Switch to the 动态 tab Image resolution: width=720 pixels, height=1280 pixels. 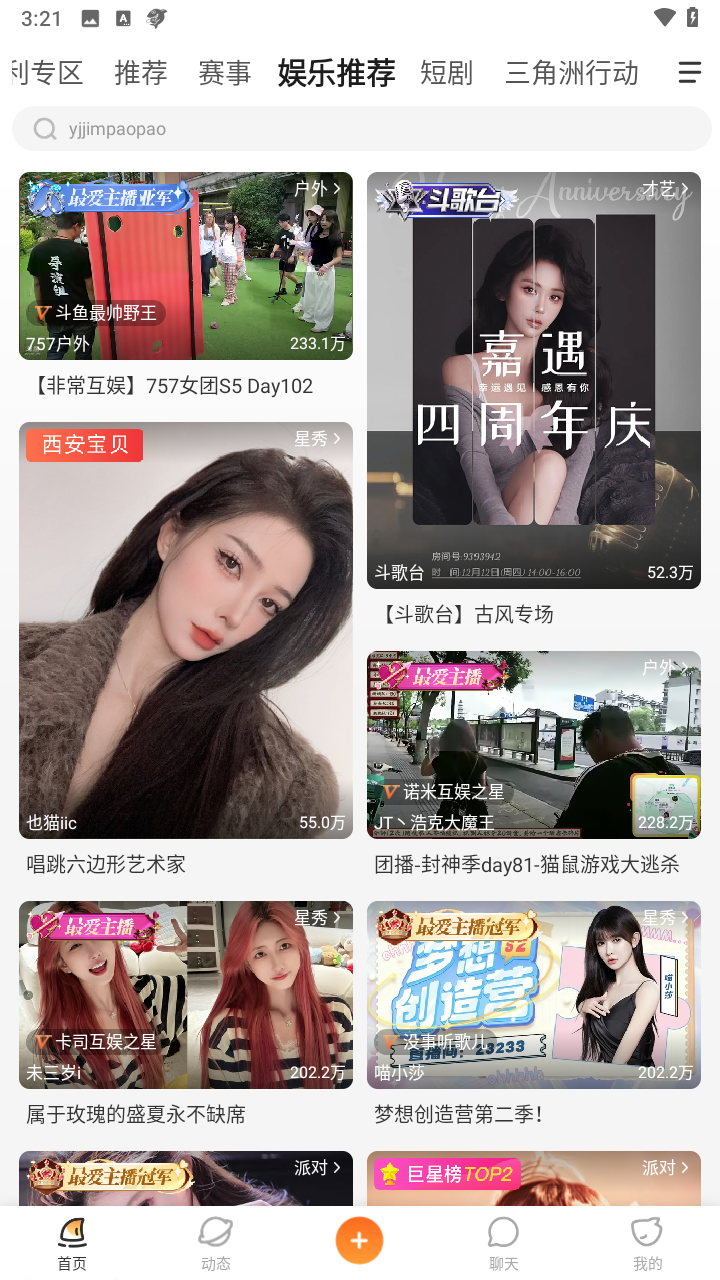[216, 1243]
